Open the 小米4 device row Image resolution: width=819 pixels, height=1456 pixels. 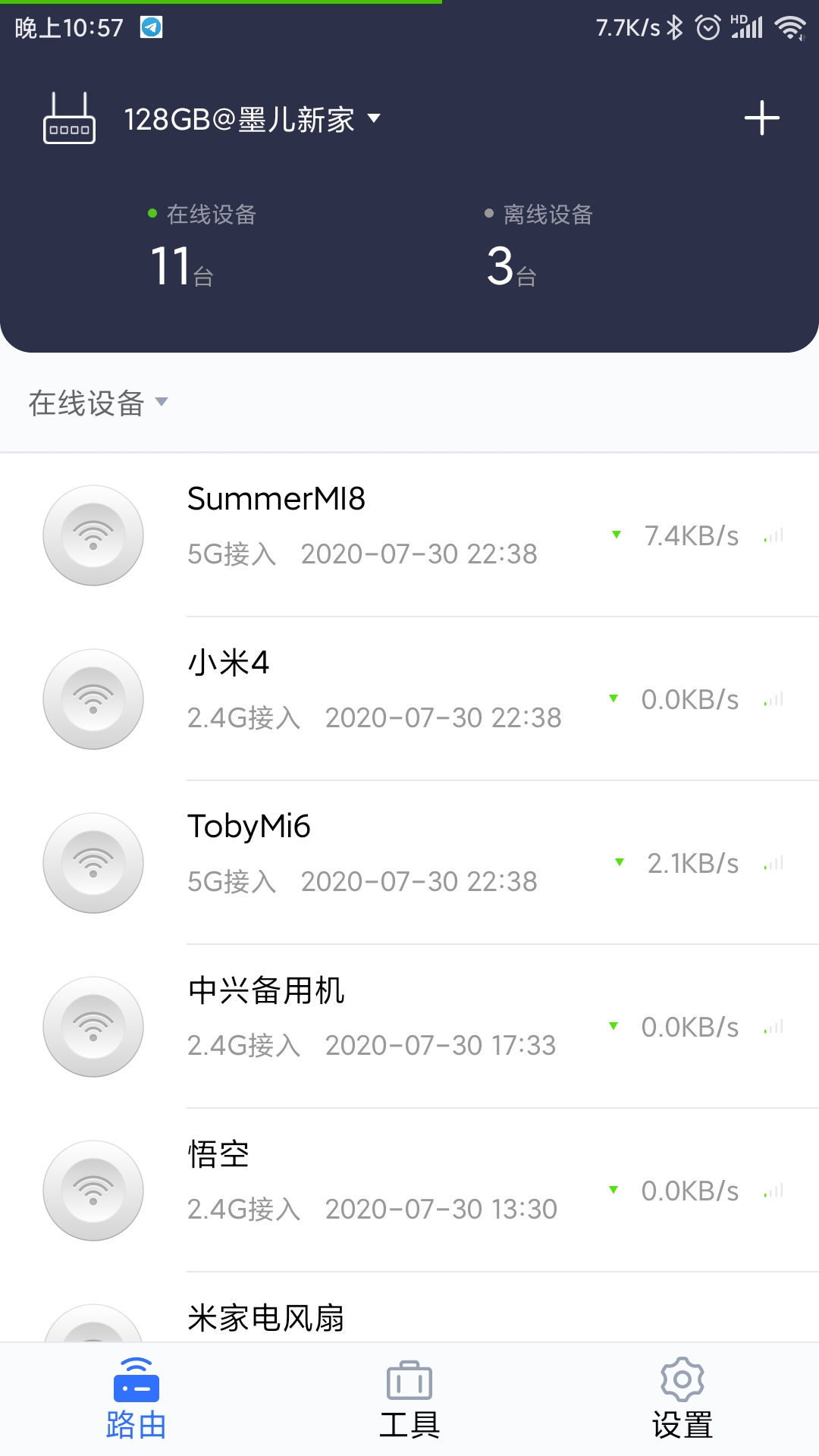tap(409, 699)
